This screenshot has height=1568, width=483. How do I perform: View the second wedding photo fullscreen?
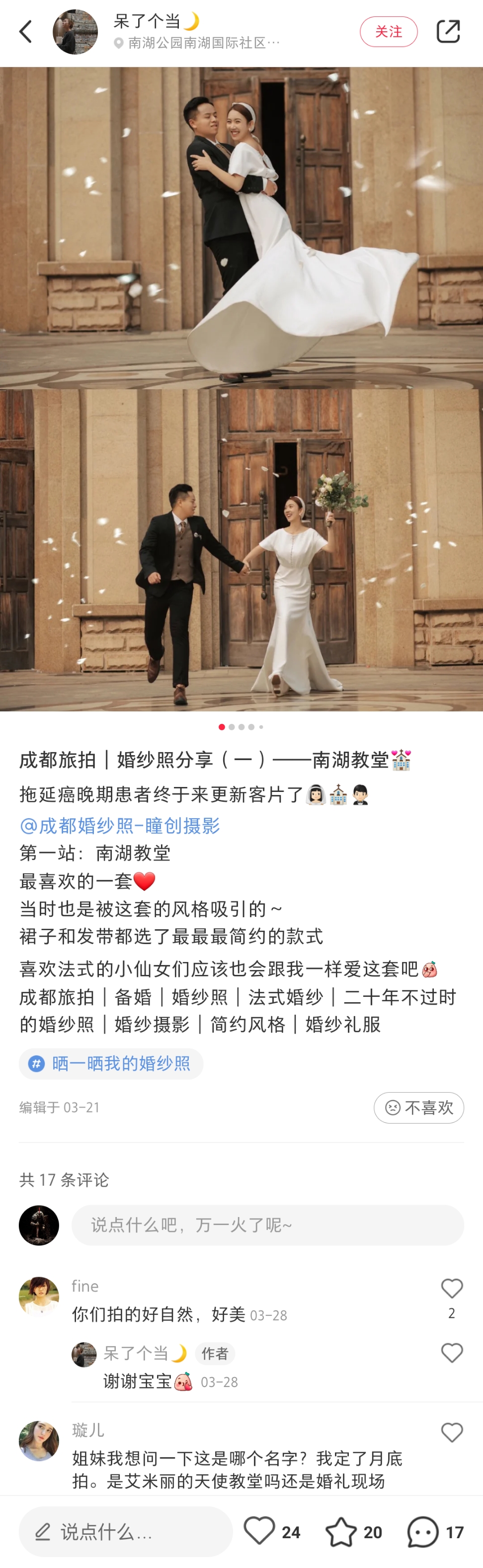[241, 550]
